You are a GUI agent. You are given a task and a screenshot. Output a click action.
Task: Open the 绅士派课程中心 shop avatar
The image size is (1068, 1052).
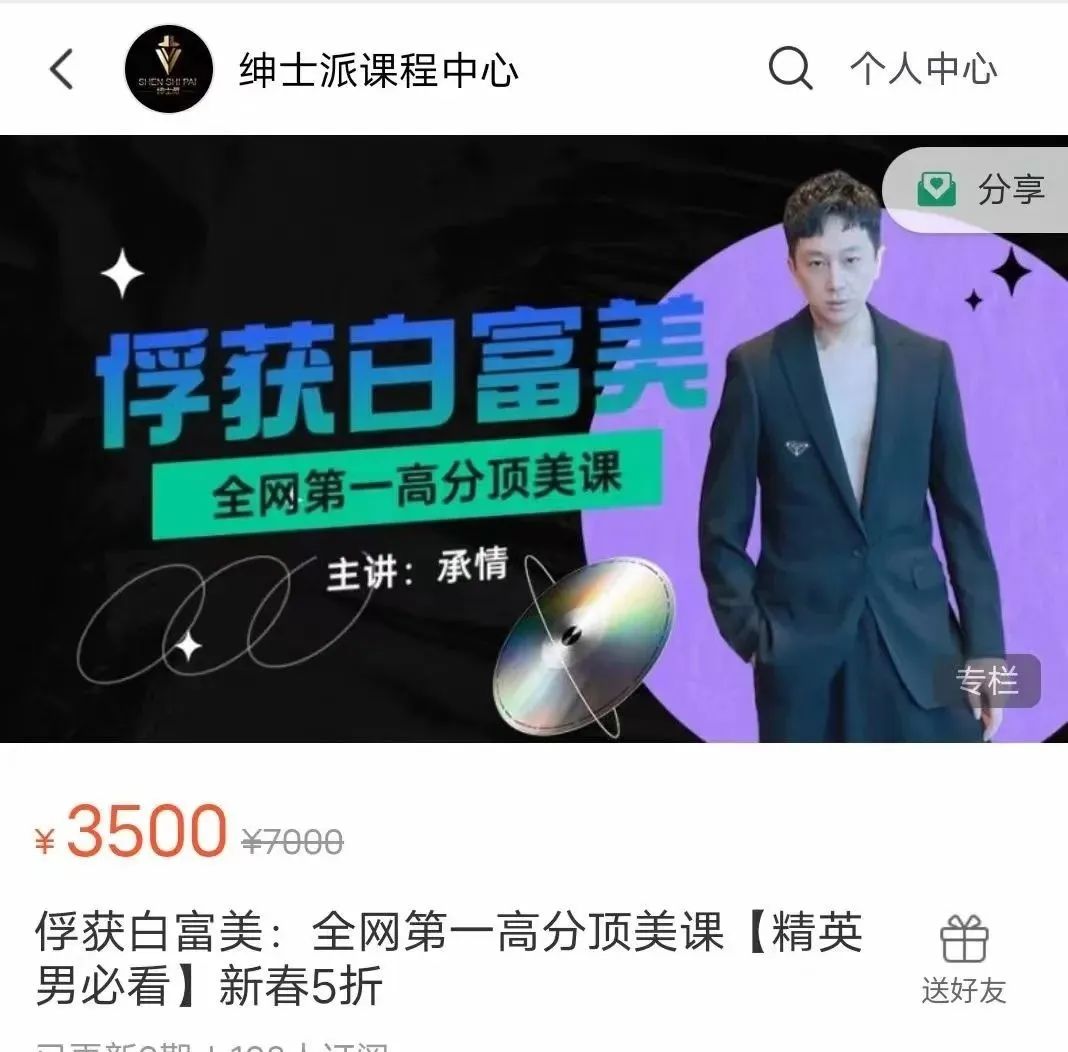168,70
